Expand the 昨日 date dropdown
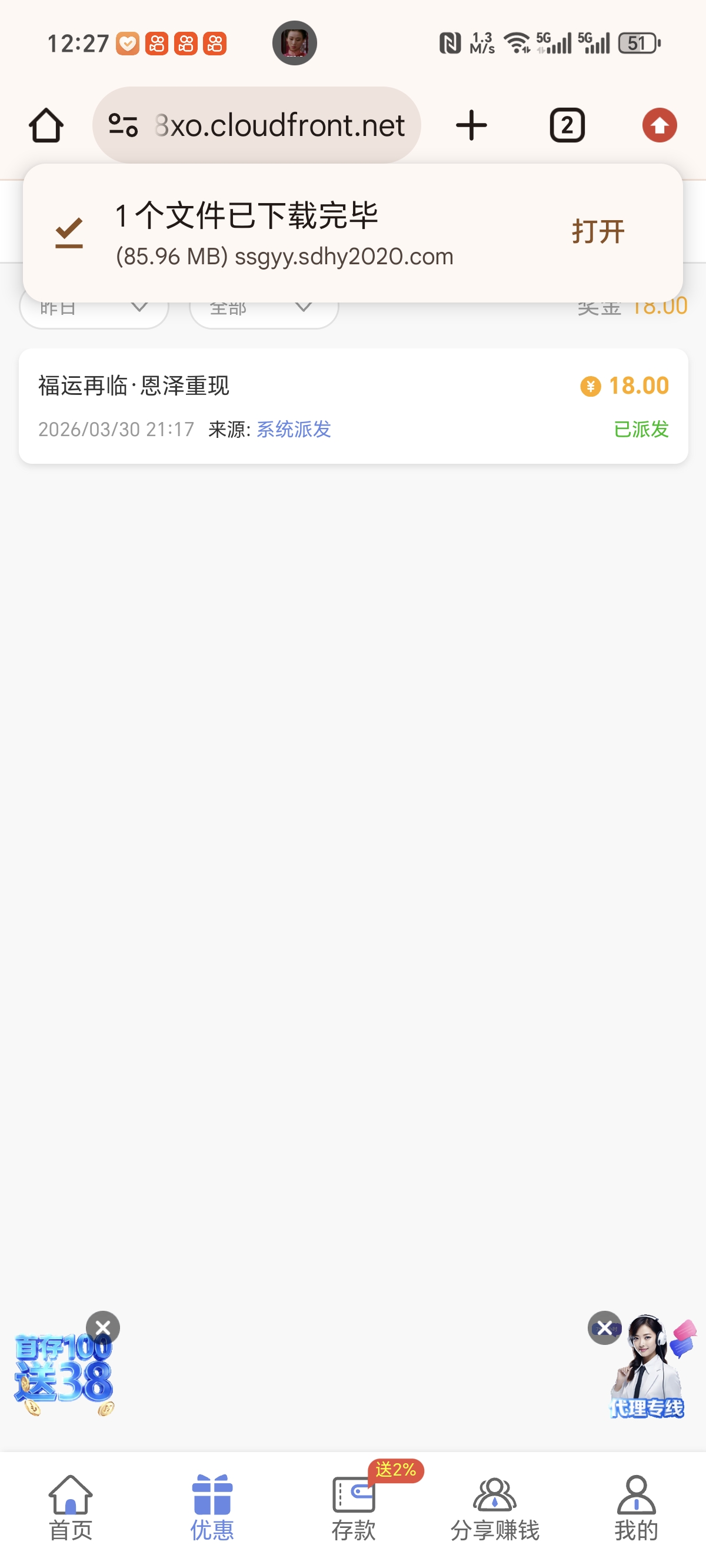706x1568 pixels. [x=94, y=309]
